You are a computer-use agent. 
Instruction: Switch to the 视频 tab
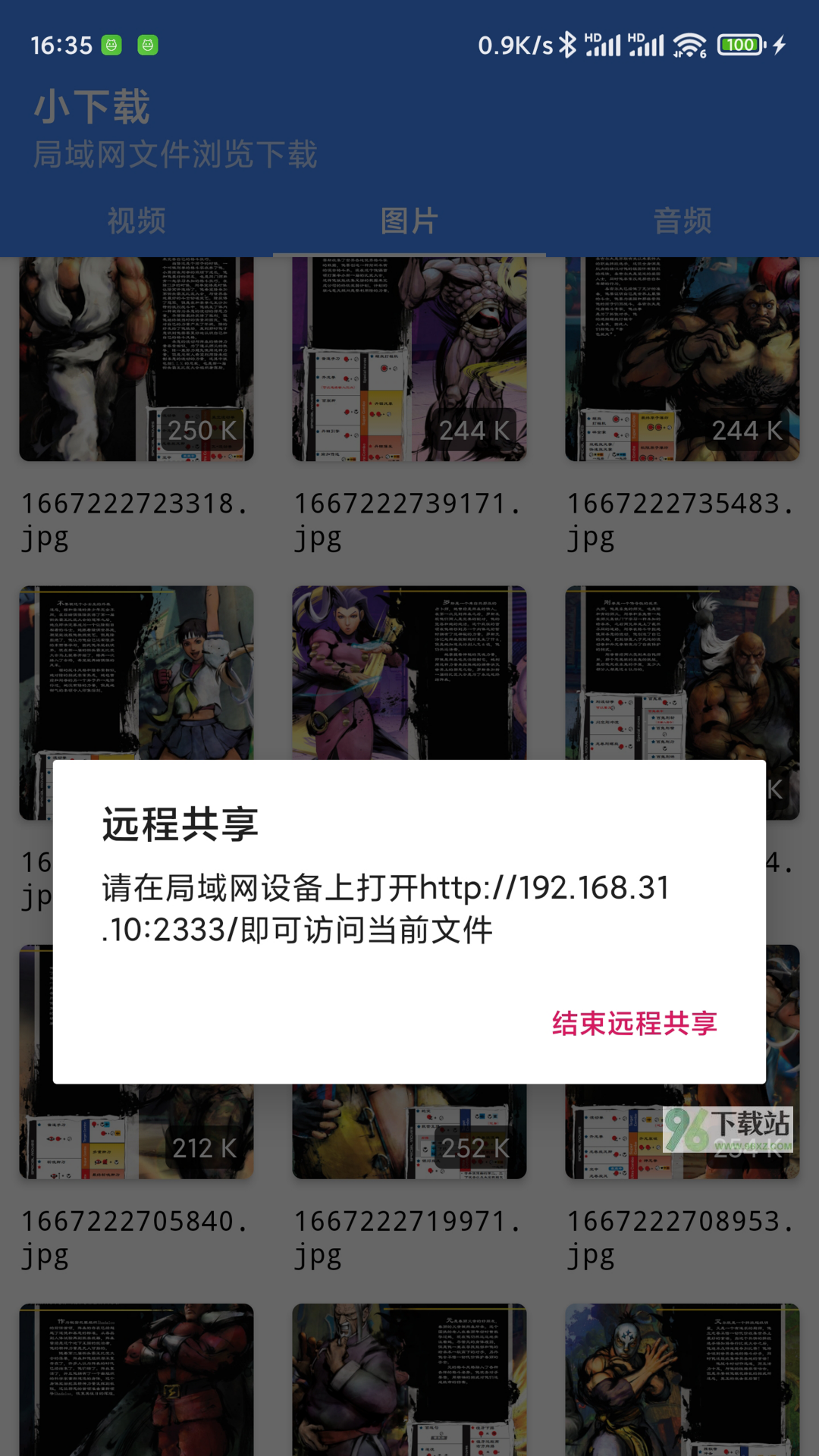pos(136,221)
